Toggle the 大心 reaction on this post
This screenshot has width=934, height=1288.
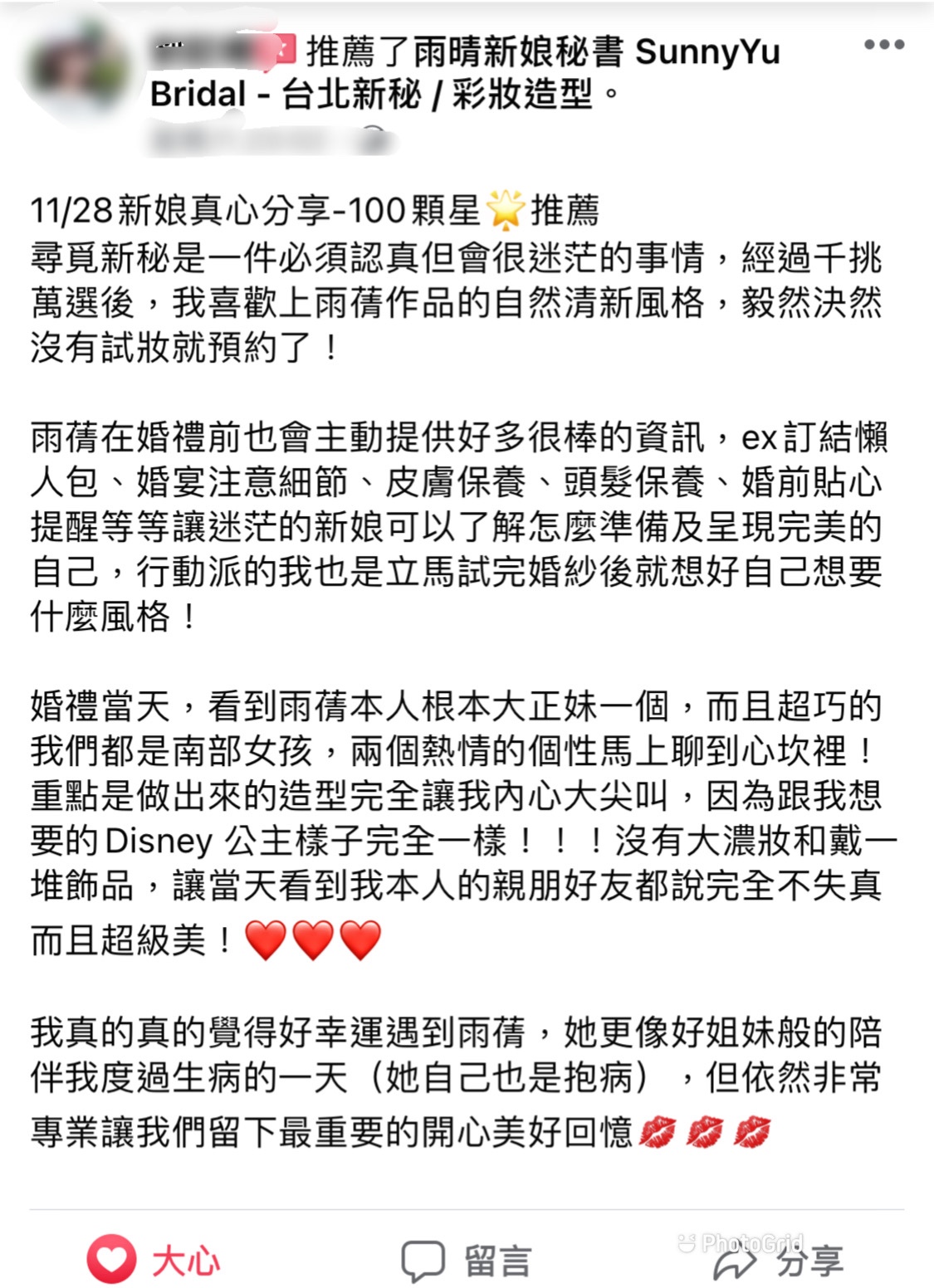[x=154, y=1260]
